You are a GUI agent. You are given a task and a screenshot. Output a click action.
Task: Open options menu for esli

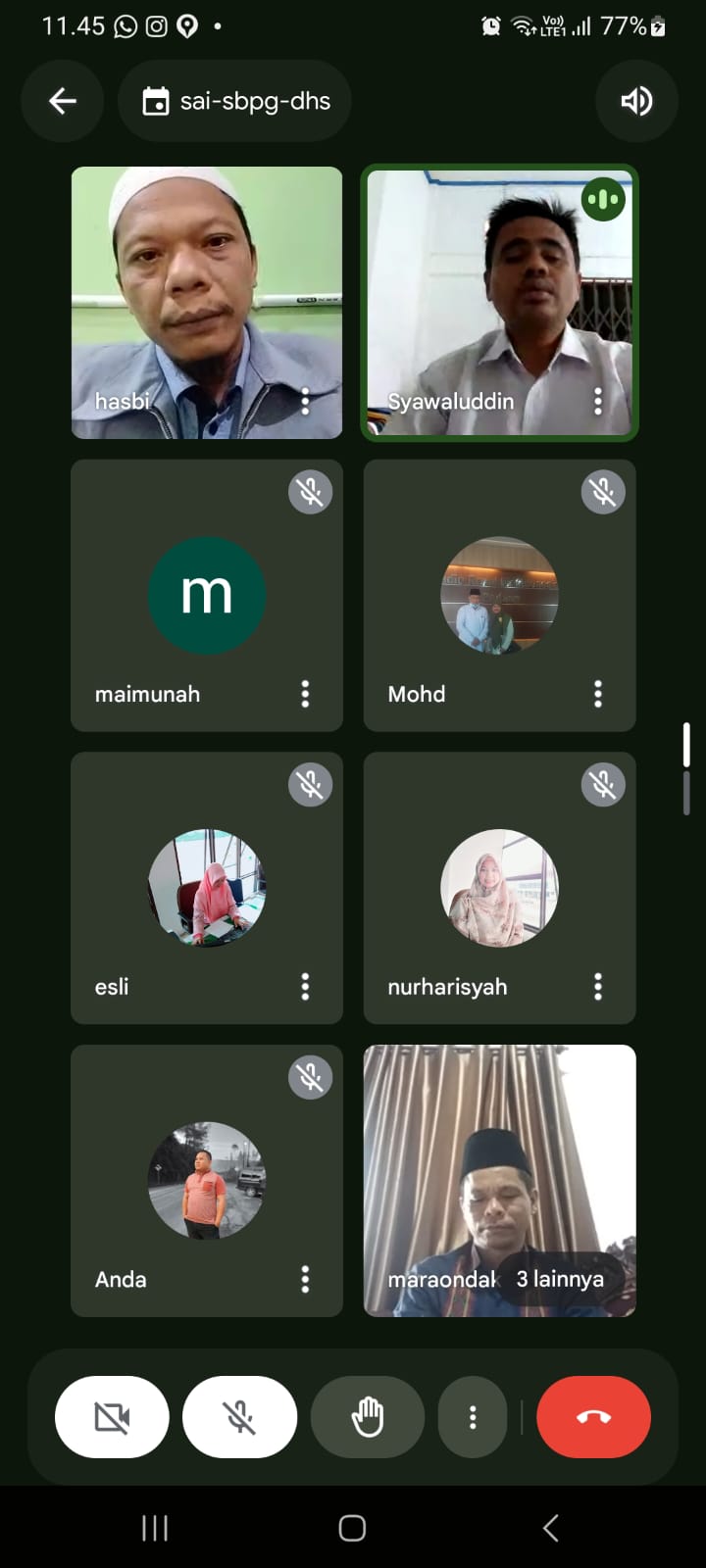305,987
